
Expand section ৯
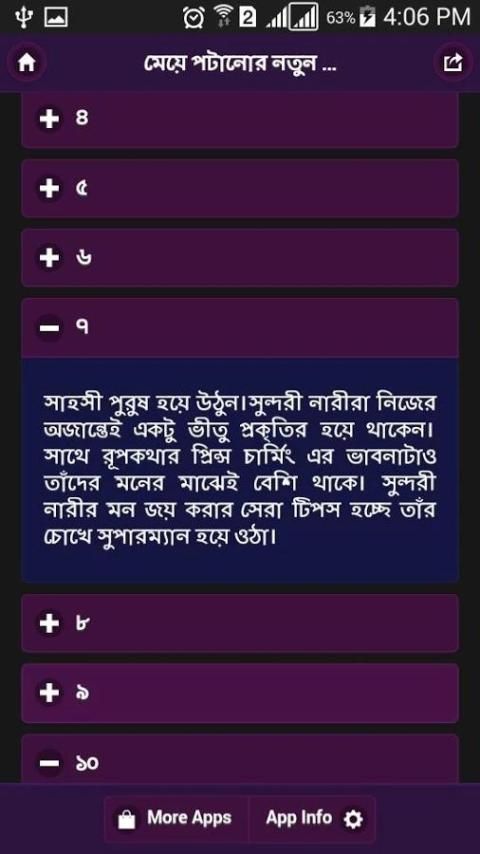pos(240,693)
